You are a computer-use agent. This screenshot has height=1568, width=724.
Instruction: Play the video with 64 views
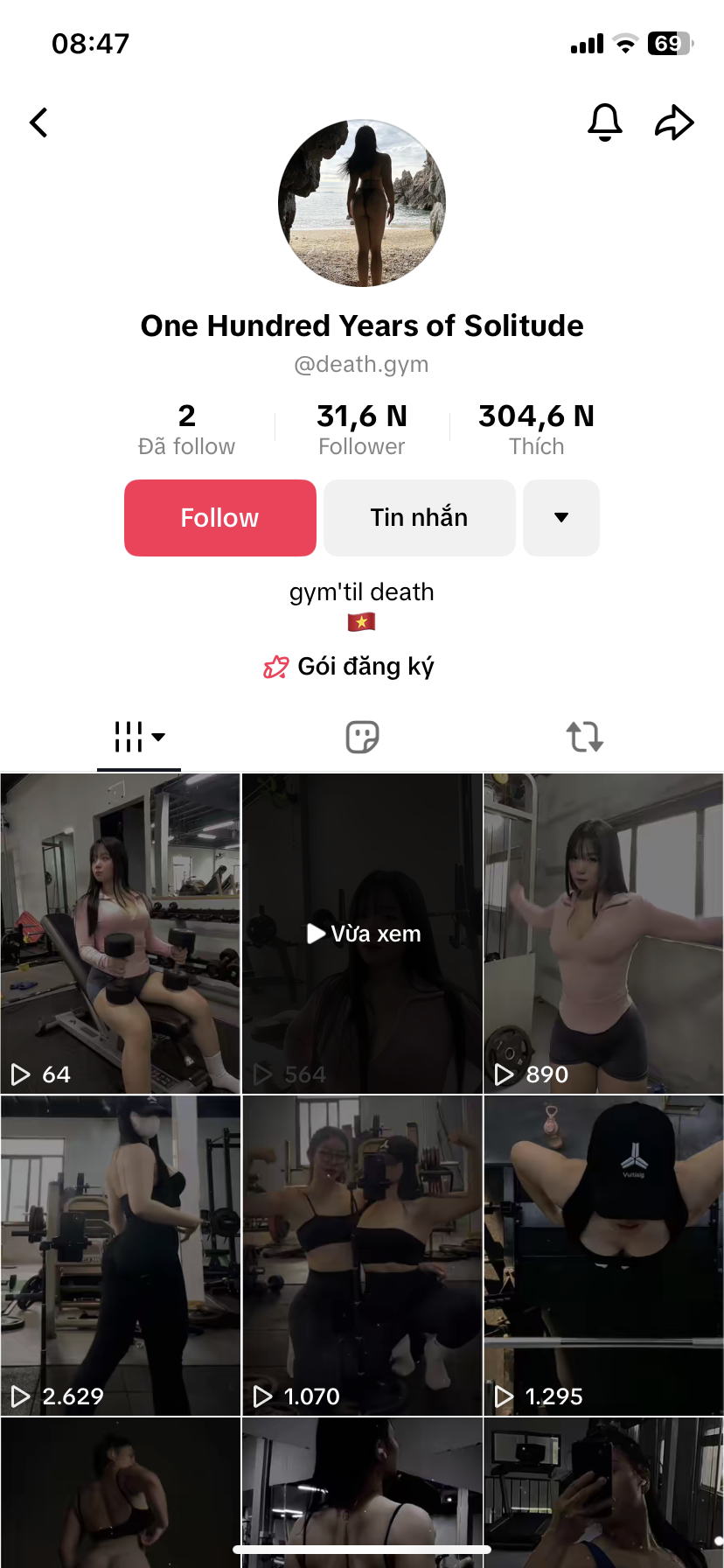121,933
